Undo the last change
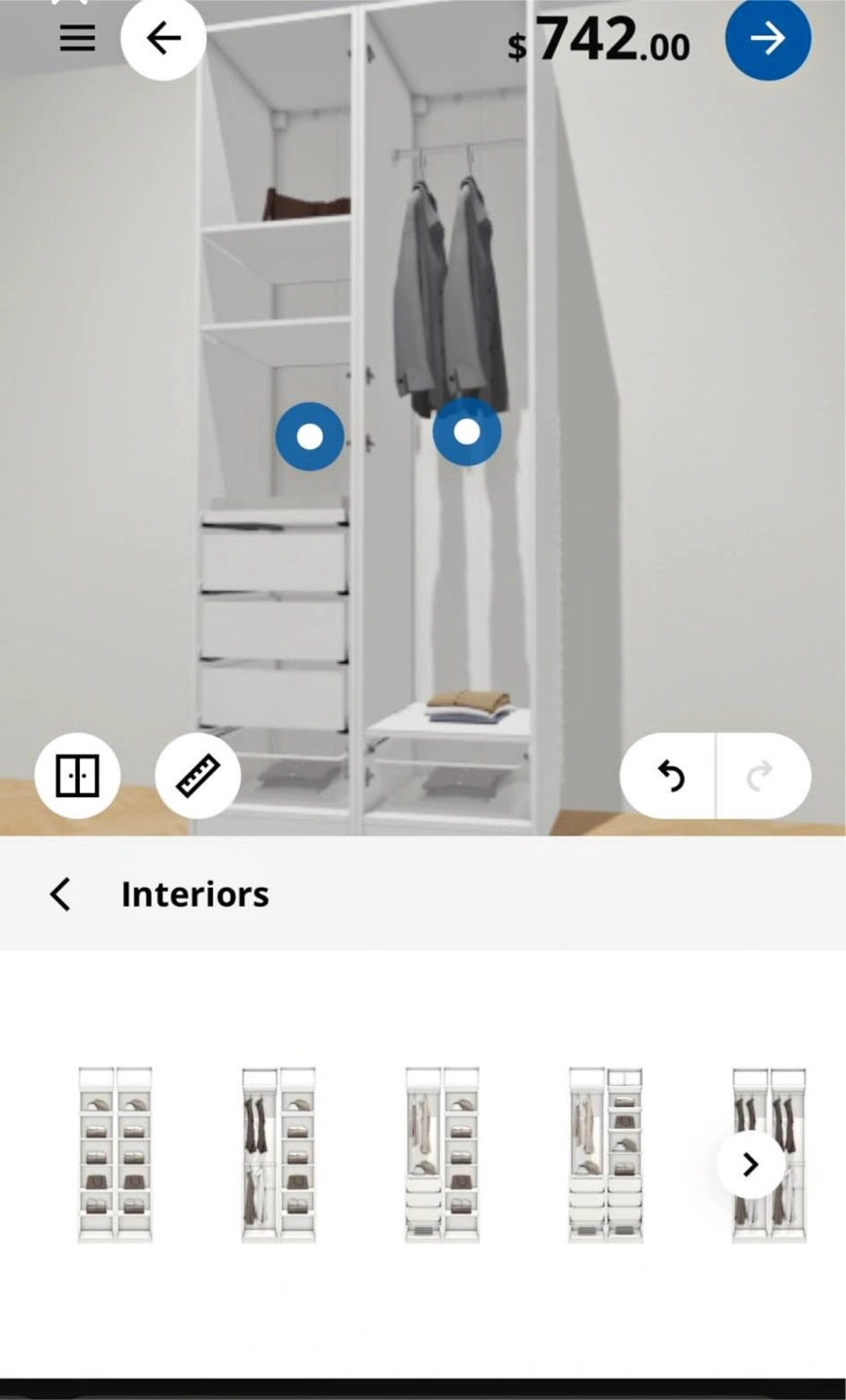Screen dimensions: 846x1400 [x=669, y=776]
